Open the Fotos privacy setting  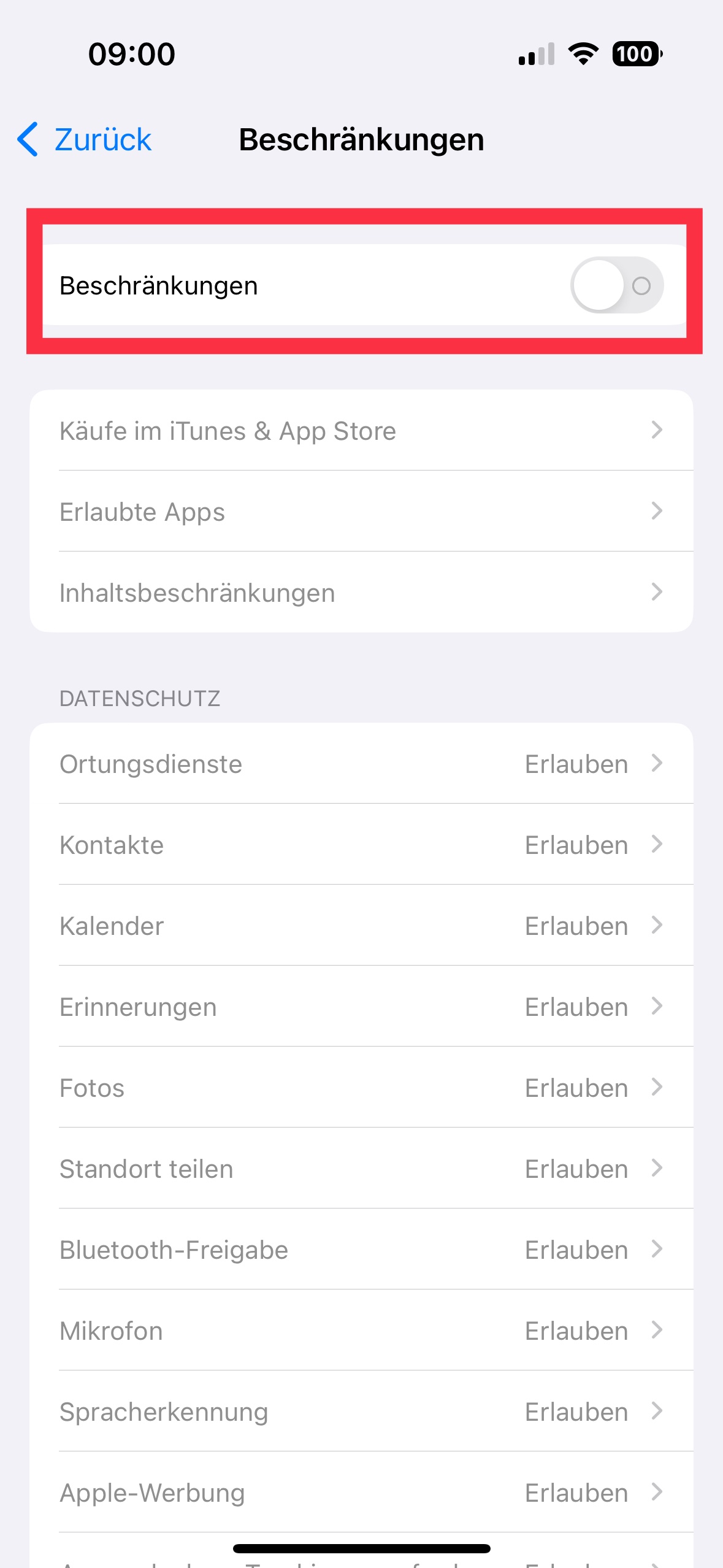(361, 1088)
